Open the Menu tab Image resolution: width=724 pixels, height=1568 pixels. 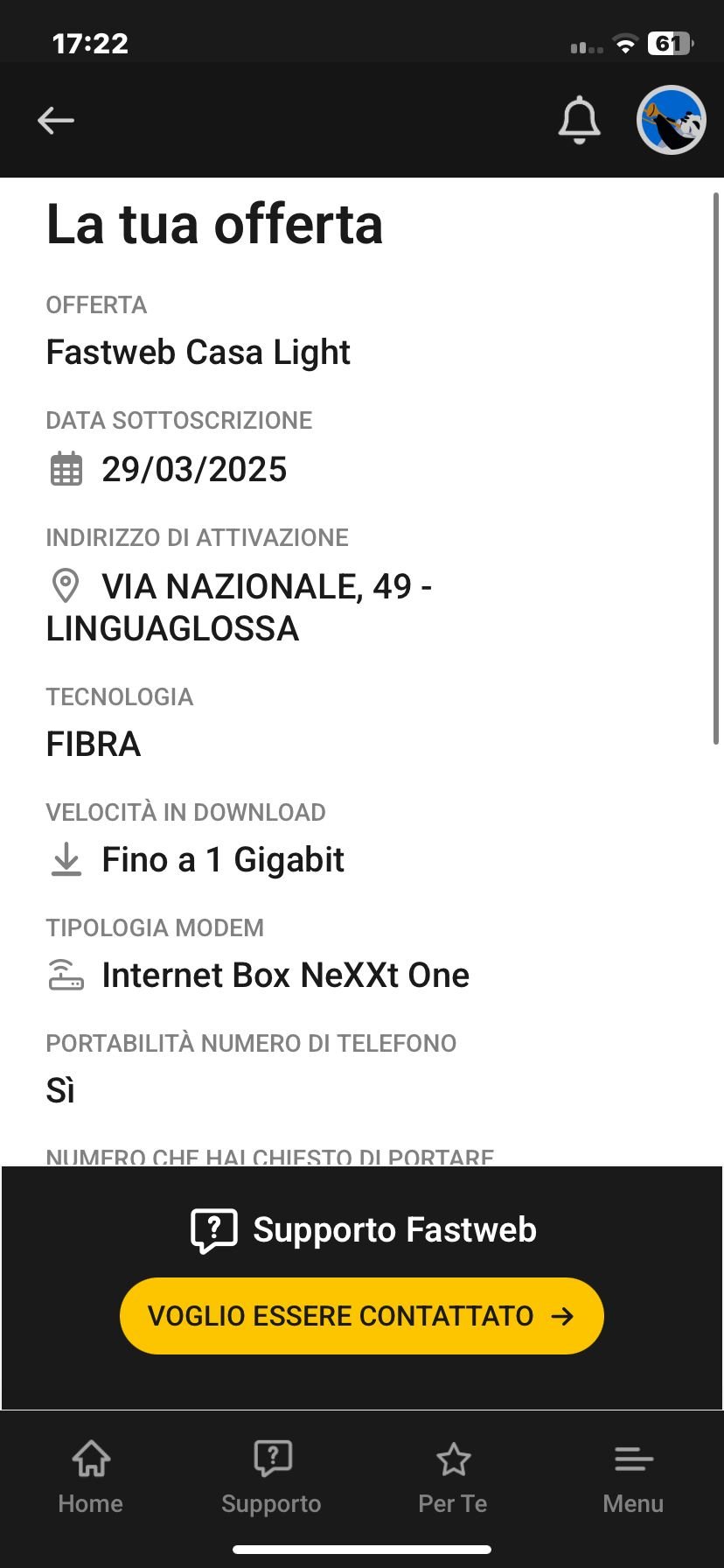pyautogui.click(x=633, y=1477)
